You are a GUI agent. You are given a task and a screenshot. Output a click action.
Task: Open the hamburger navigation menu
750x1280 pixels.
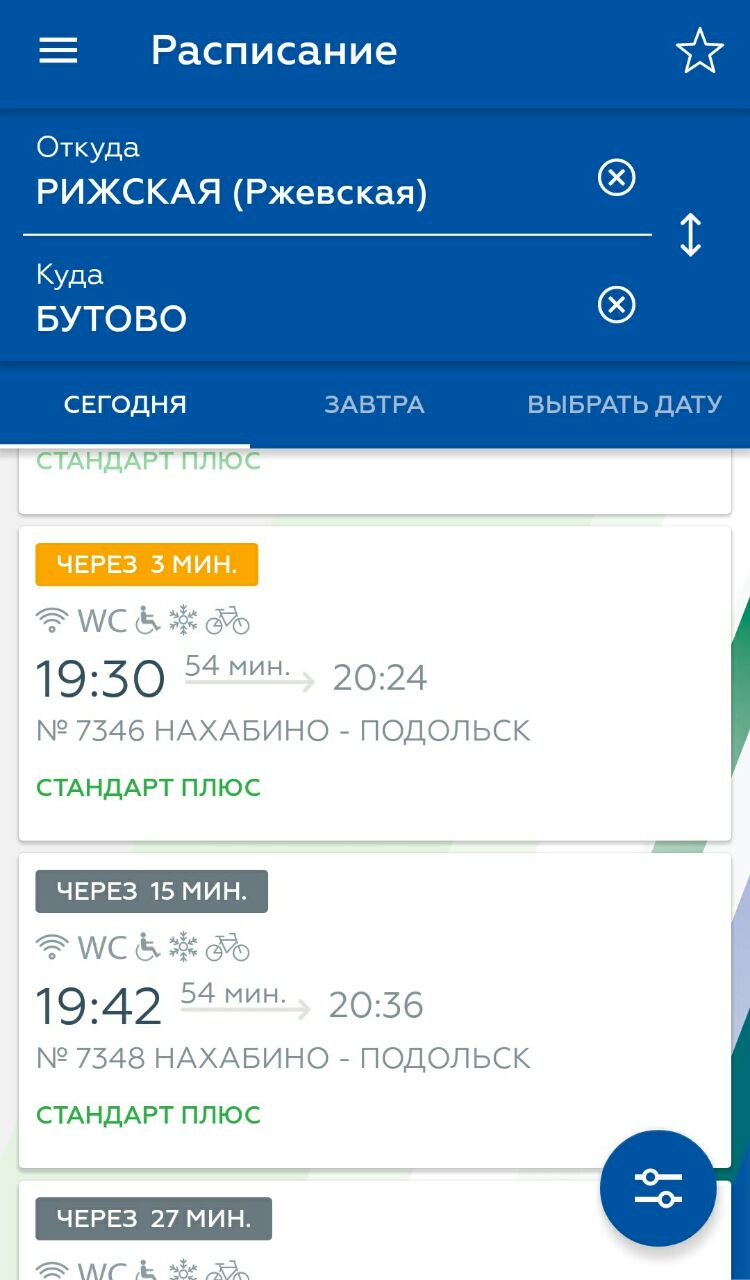point(58,51)
